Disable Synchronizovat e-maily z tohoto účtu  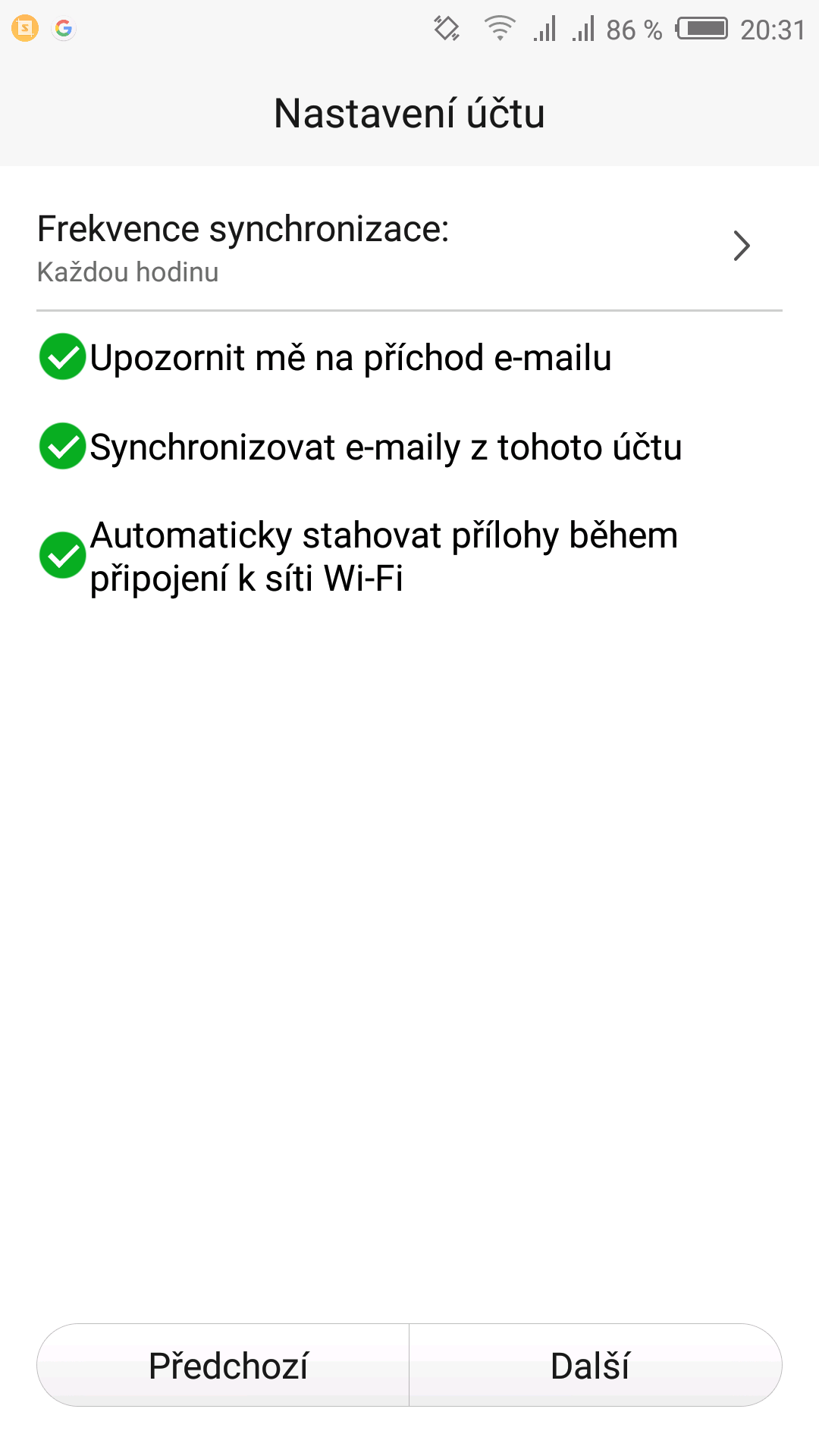[62, 447]
